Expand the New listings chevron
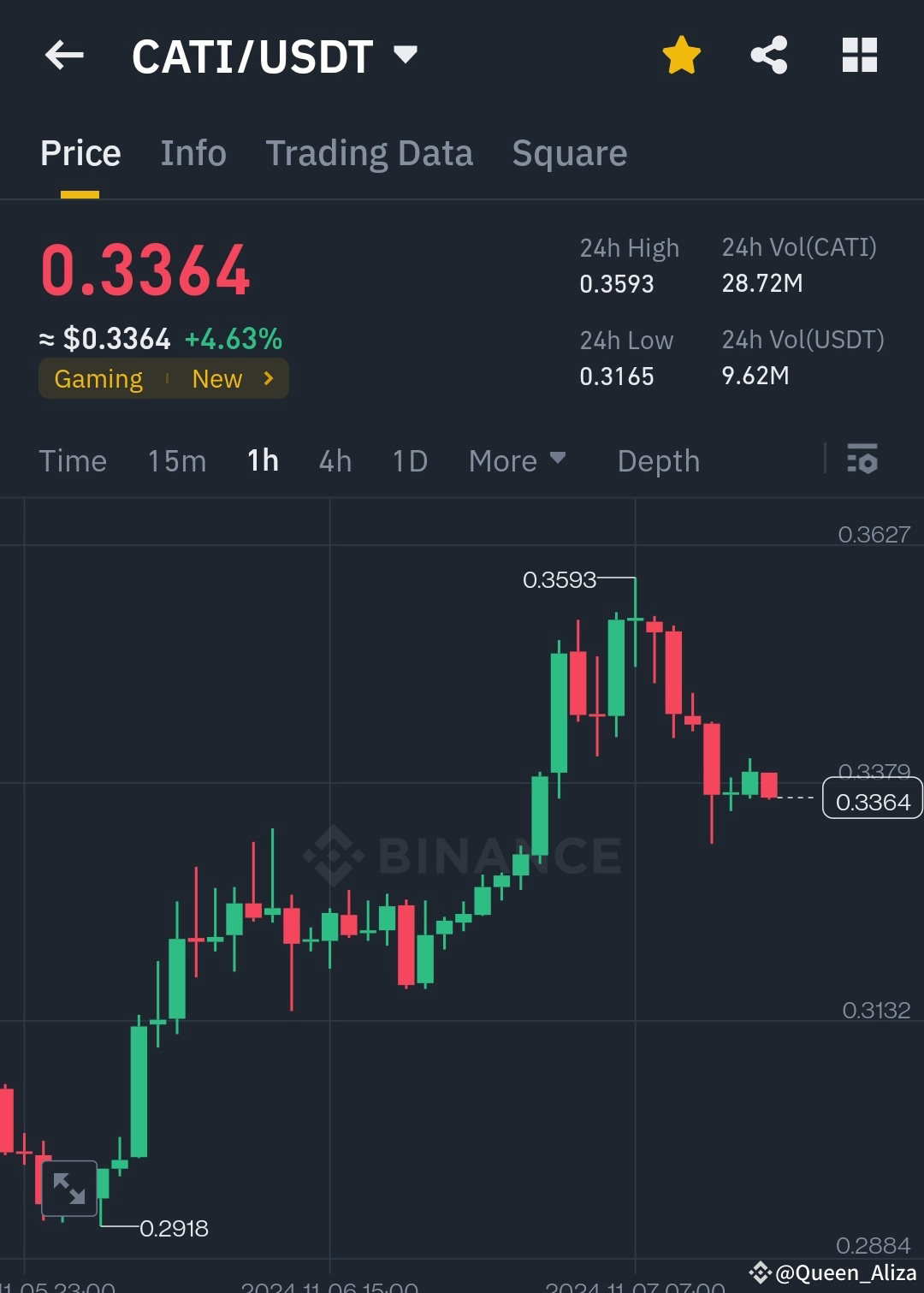The image size is (924, 1293). coord(266,378)
